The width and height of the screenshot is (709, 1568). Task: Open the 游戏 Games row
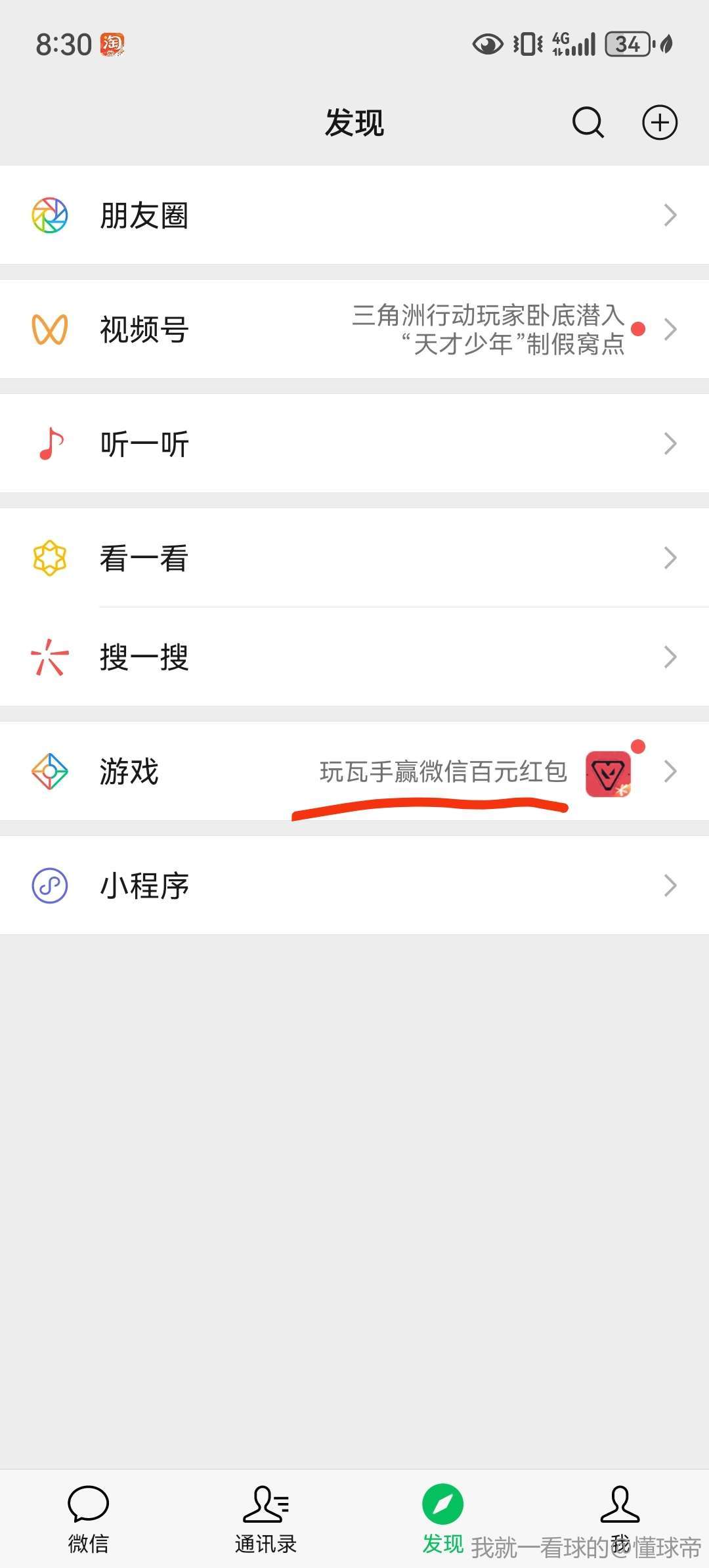click(x=354, y=771)
